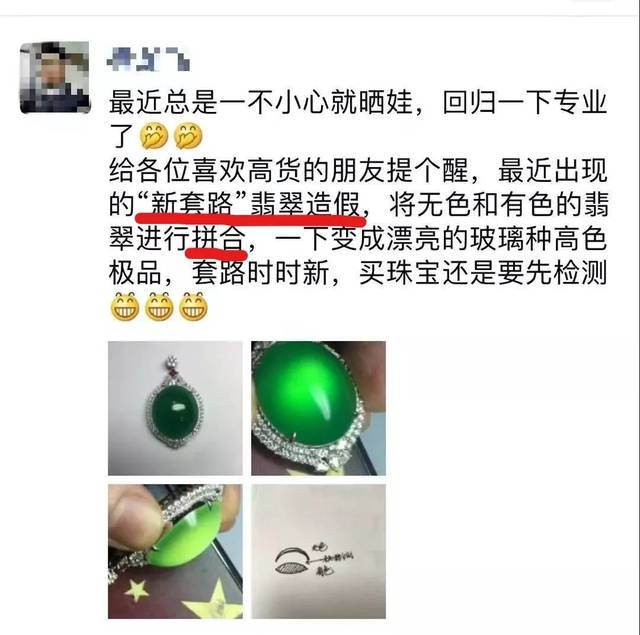View the close-up jade cabochon photo
The width and height of the screenshot is (640, 635).
pos(317,408)
